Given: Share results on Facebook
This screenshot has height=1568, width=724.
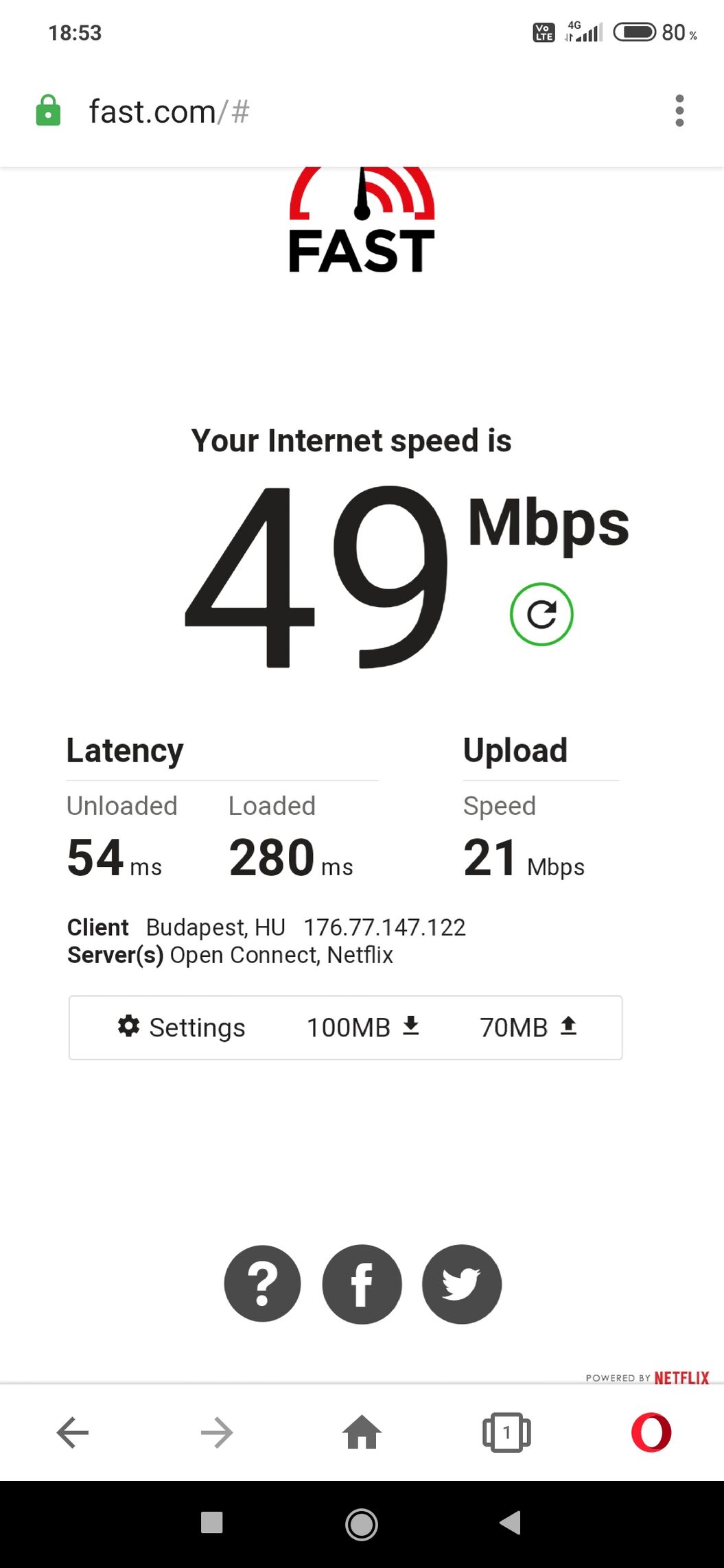Looking at the screenshot, I should pyautogui.click(x=362, y=1284).
